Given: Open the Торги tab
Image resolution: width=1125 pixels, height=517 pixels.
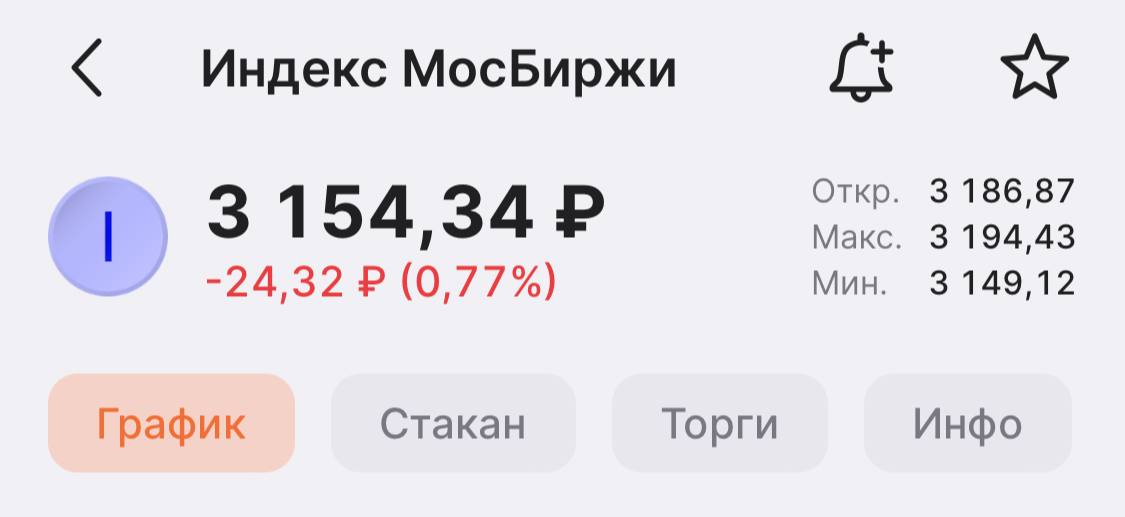Looking at the screenshot, I should click(719, 424).
